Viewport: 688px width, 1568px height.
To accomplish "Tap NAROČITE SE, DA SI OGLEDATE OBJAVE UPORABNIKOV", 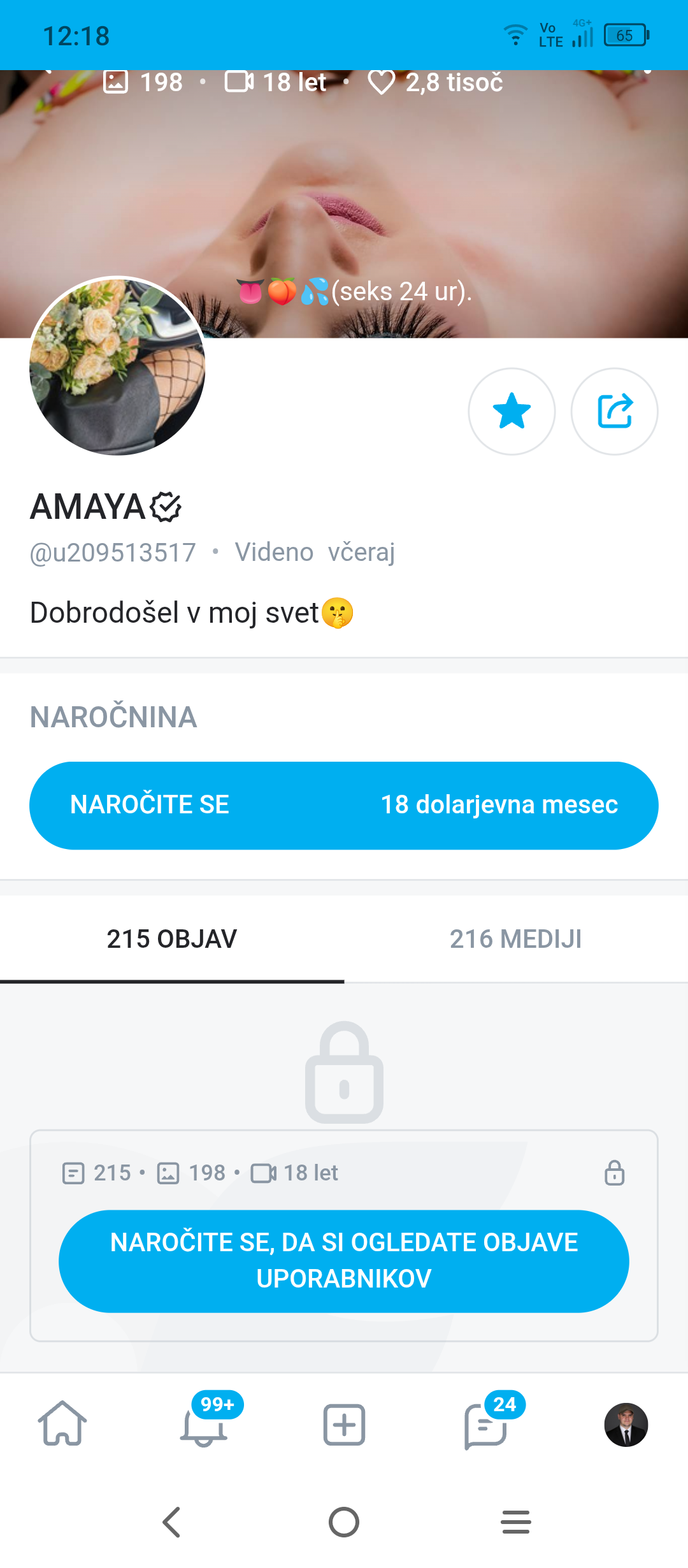I will [344, 1261].
